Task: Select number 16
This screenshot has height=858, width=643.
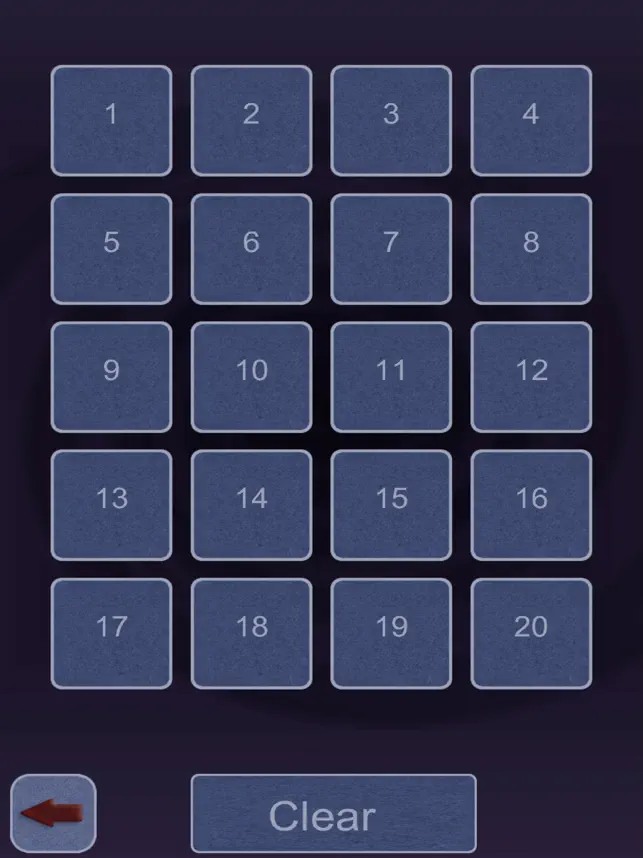Action: (x=531, y=505)
